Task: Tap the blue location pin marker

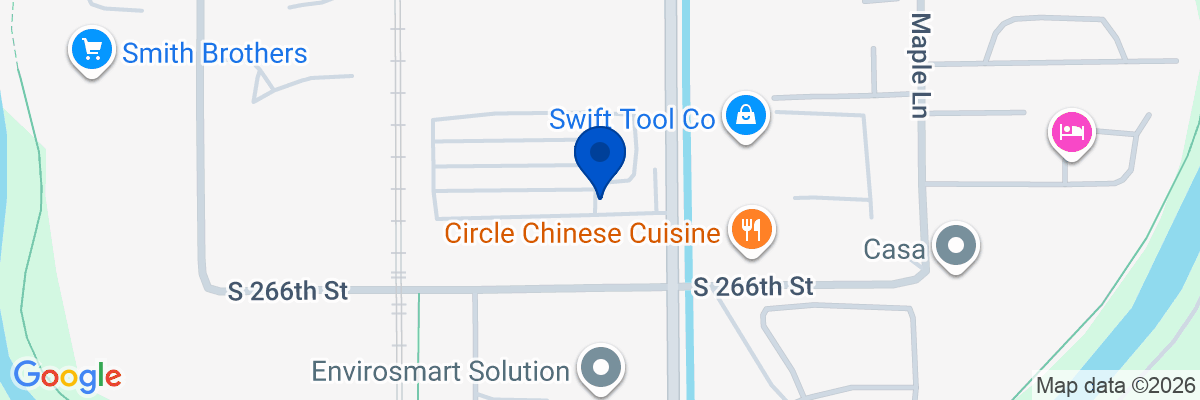Action: click(600, 162)
